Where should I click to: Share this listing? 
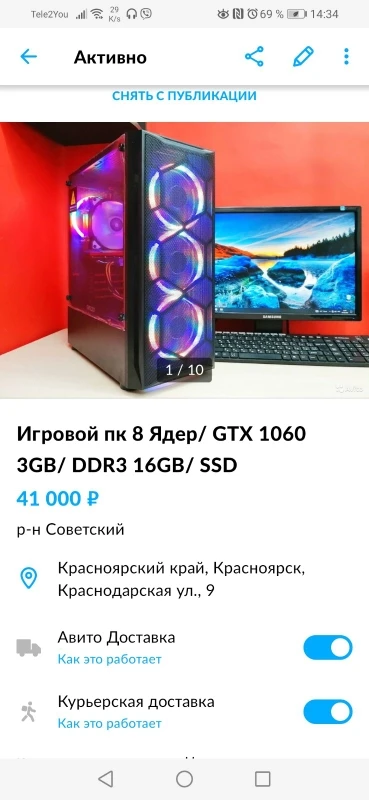[254, 57]
